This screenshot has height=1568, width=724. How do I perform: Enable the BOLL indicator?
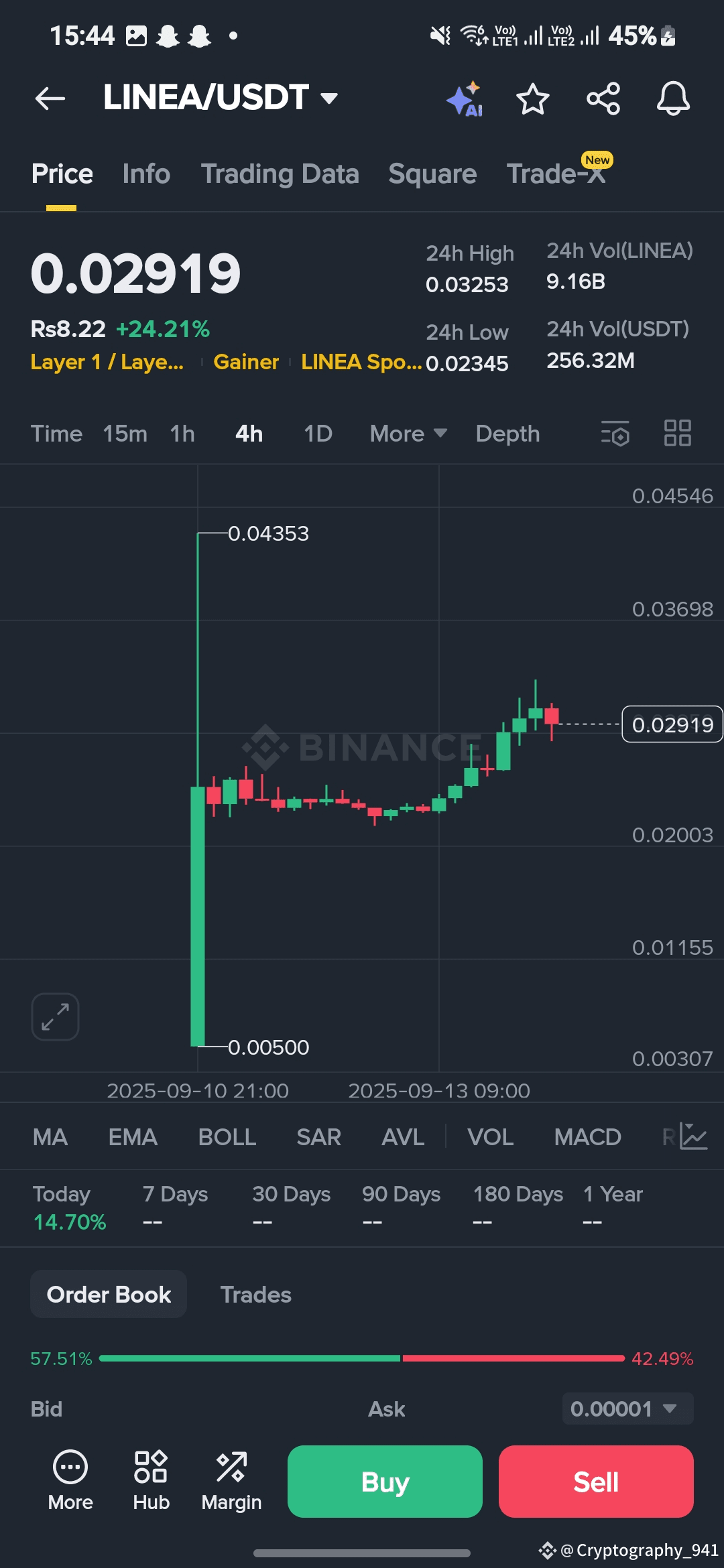[227, 1137]
